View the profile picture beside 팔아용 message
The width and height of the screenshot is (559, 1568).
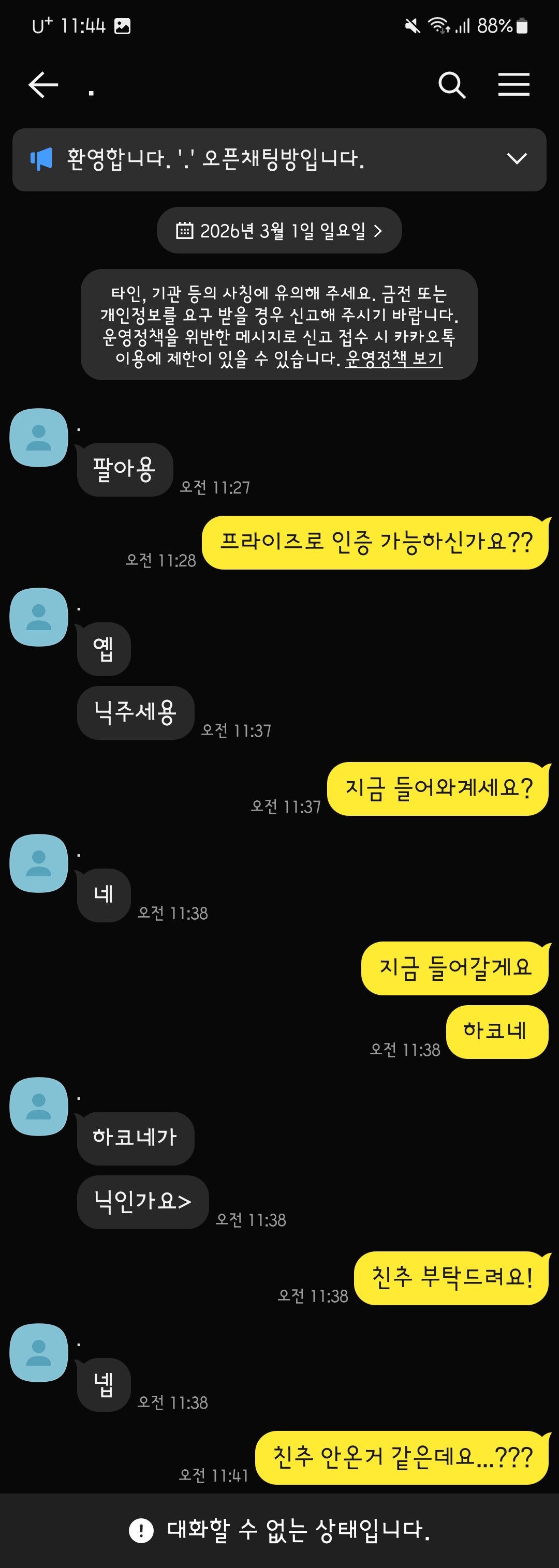click(x=39, y=438)
